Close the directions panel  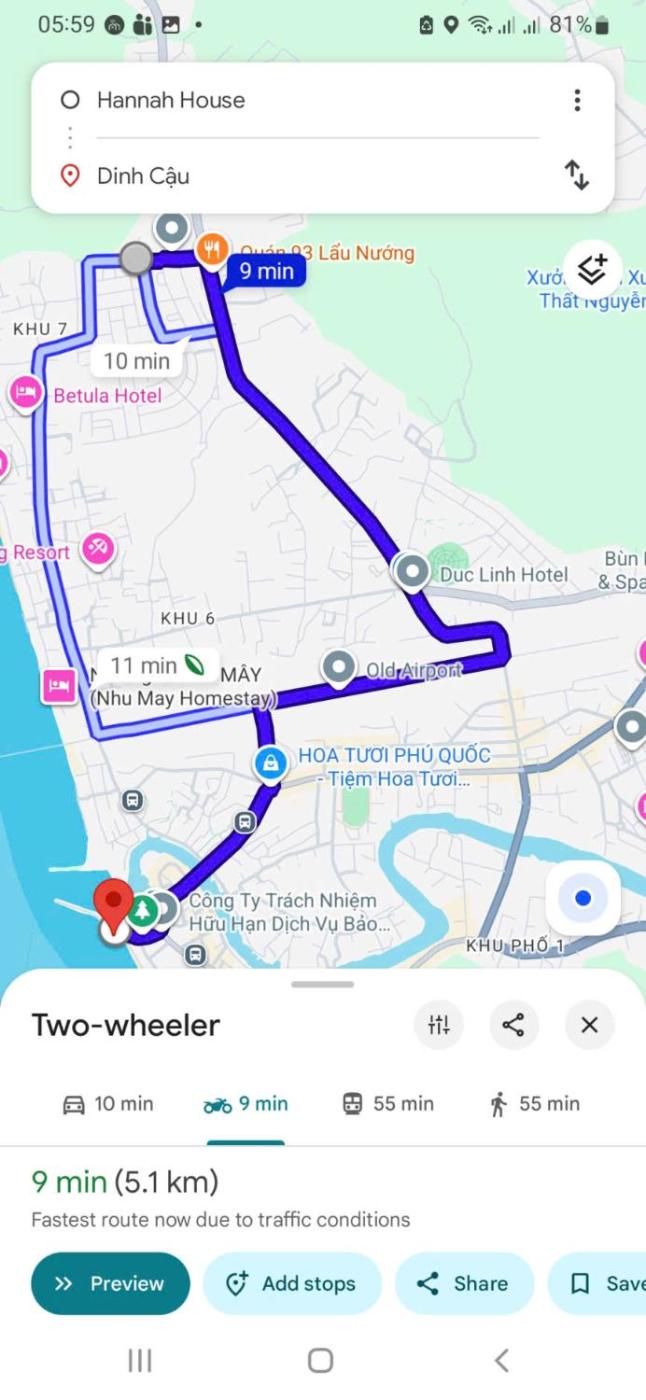pos(589,1025)
